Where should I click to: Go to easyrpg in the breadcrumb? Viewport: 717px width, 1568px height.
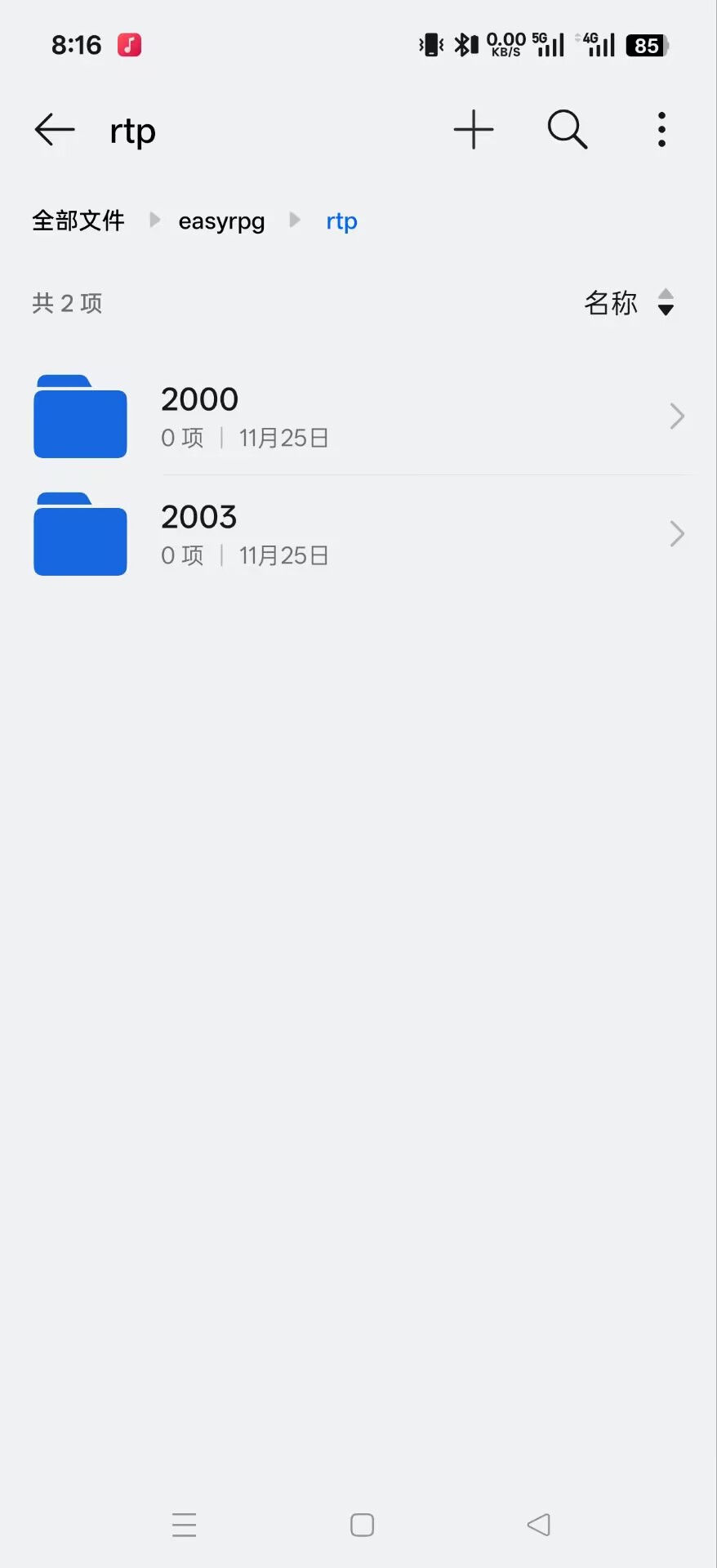point(221,220)
